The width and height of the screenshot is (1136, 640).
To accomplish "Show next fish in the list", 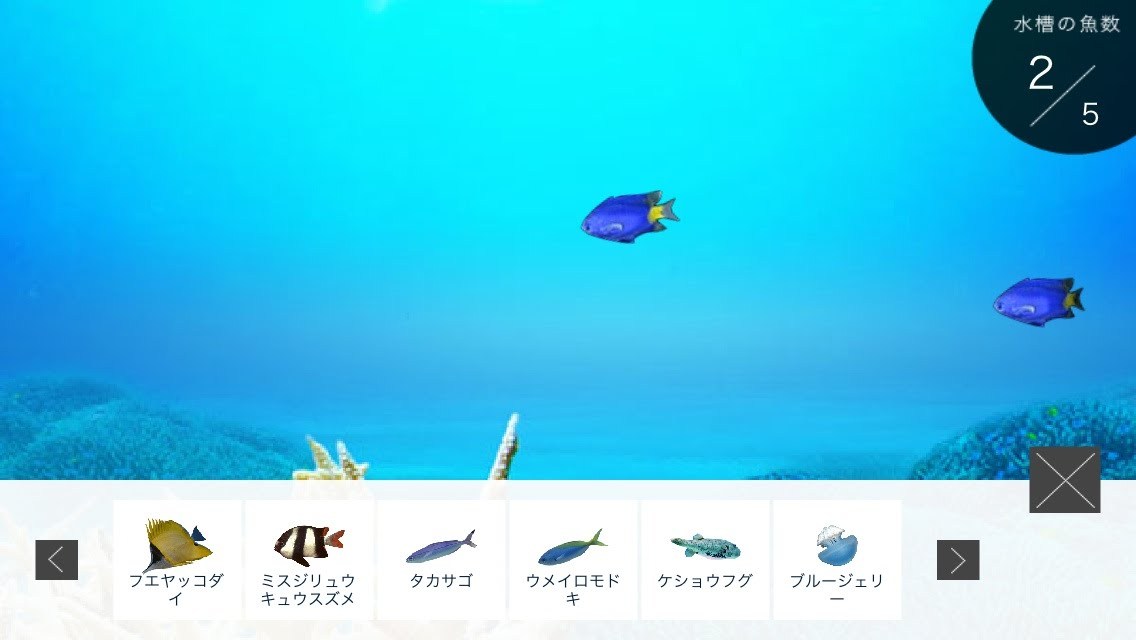I will pyautogui.click(x=957, y=560).
